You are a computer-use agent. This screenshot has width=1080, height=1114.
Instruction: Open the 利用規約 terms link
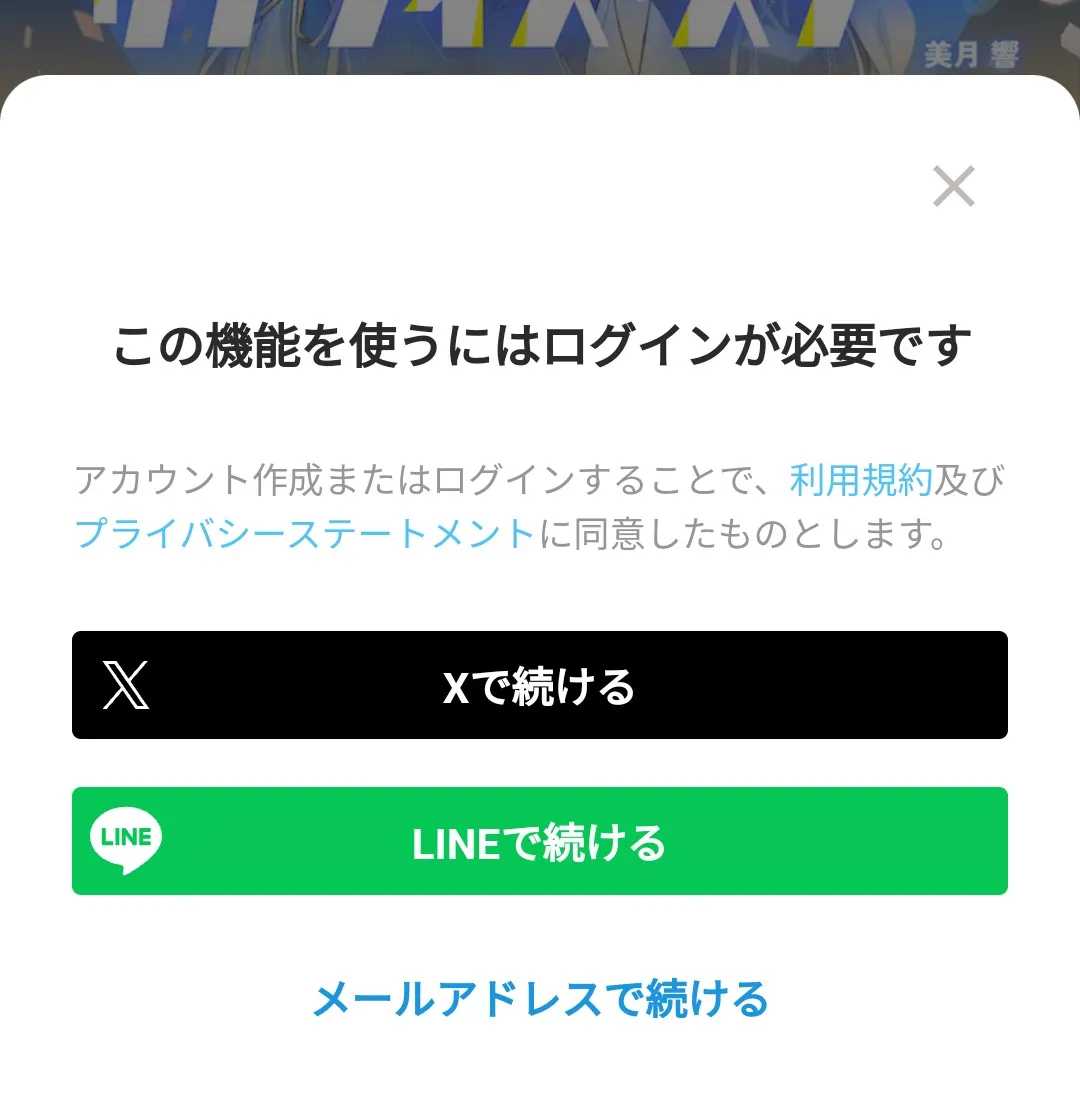click(860, 481)
